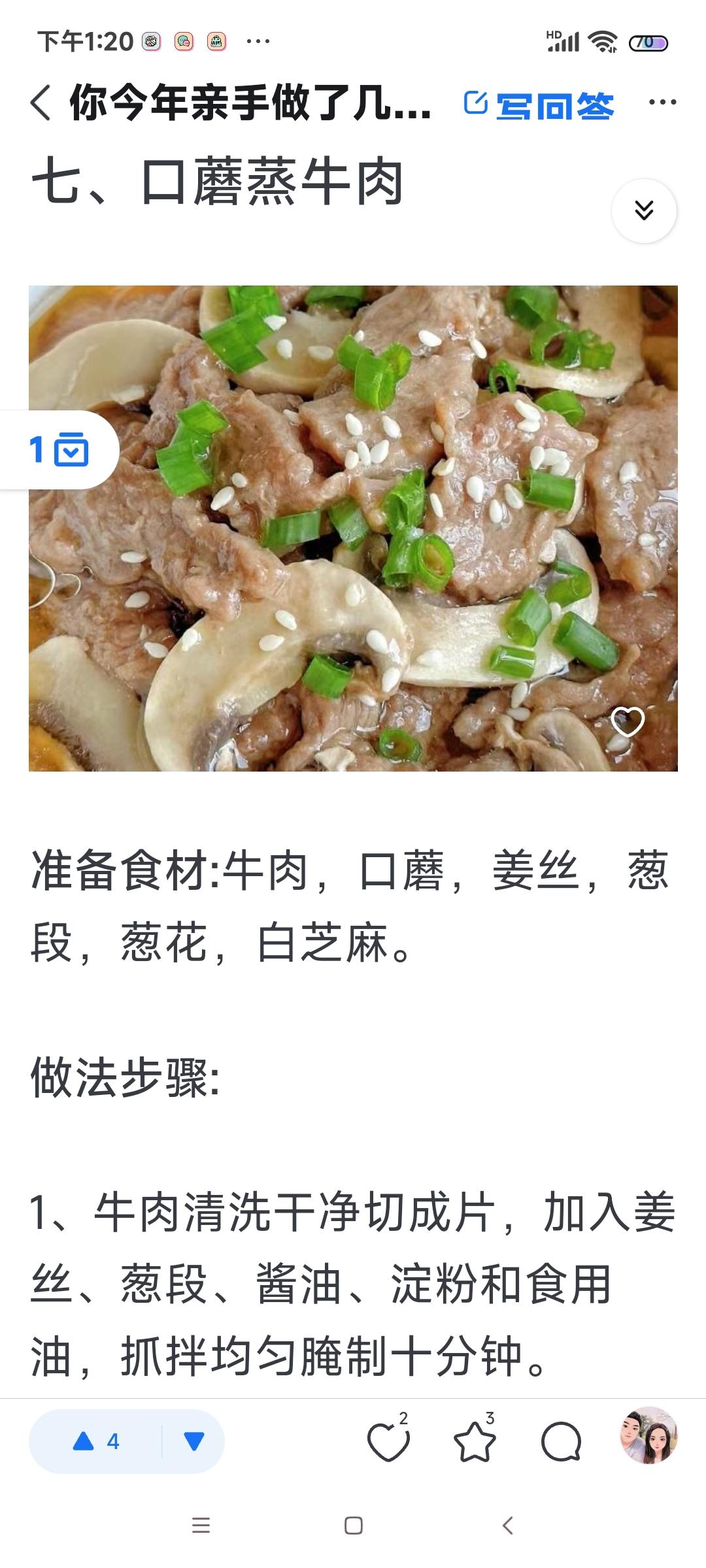Open the author's avatar in the bottom bar
706x1568 pixels.
(x=648, y=1436)
